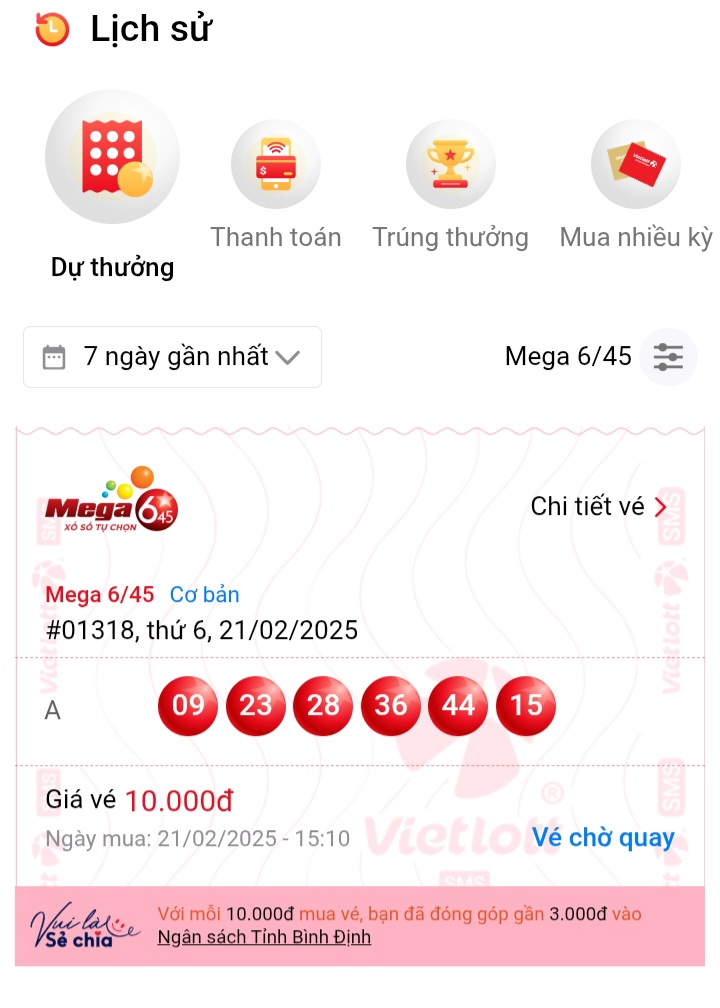Switch to the Thanh toán tab

coord(275,166)
